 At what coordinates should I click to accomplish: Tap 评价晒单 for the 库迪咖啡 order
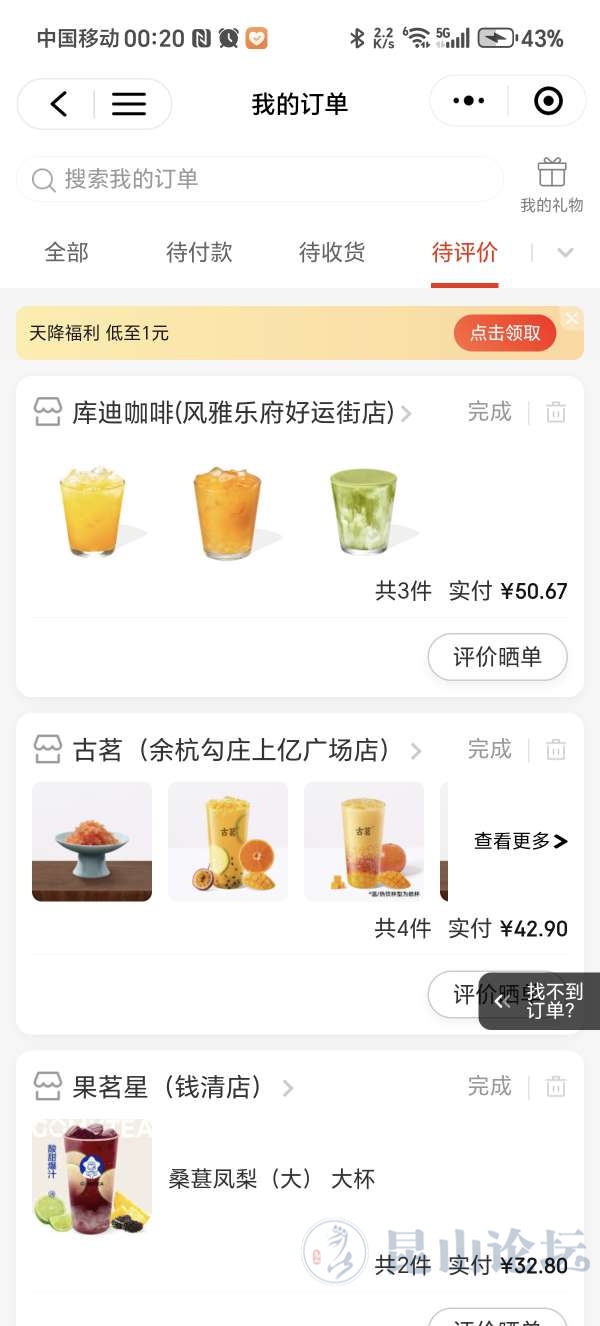click(497, 657)
